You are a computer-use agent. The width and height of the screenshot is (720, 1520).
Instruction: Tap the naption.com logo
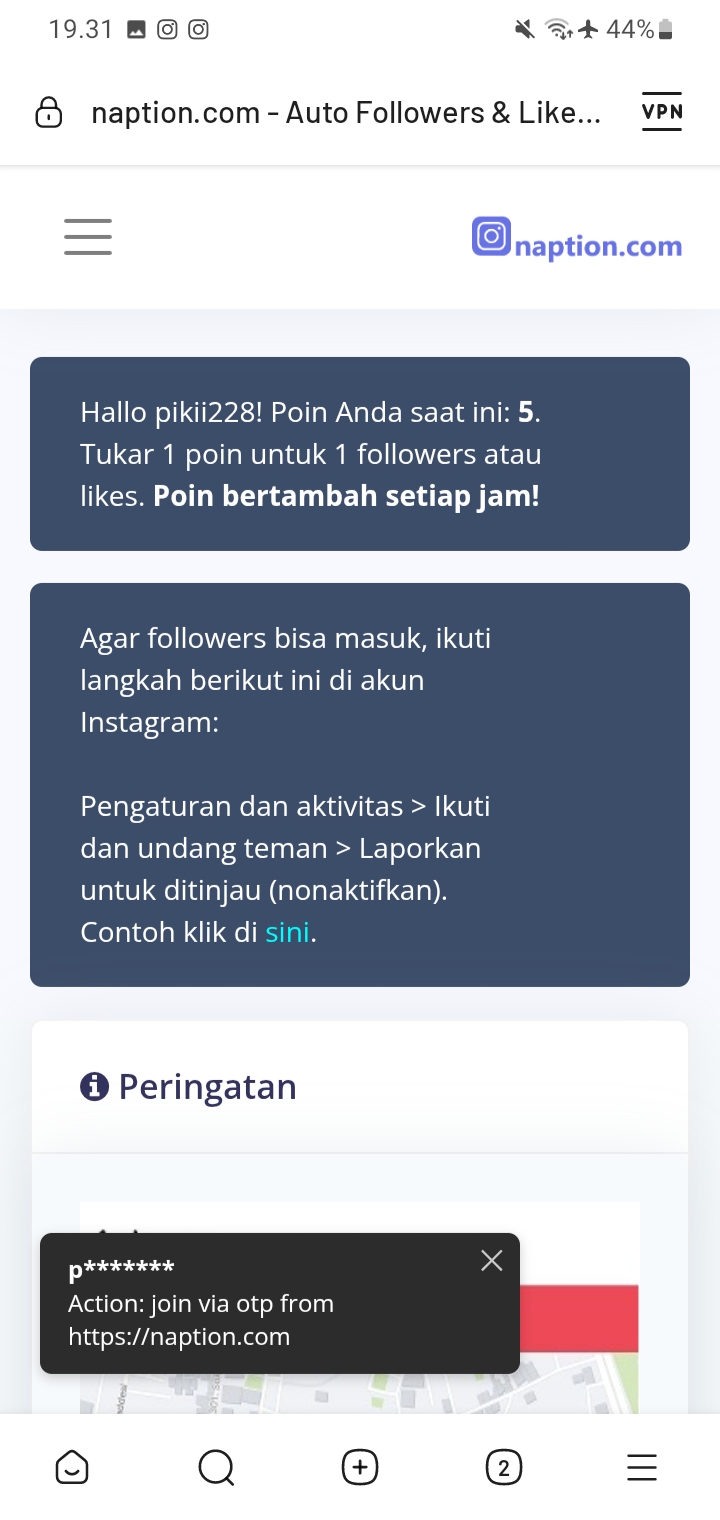coord(577,240)
